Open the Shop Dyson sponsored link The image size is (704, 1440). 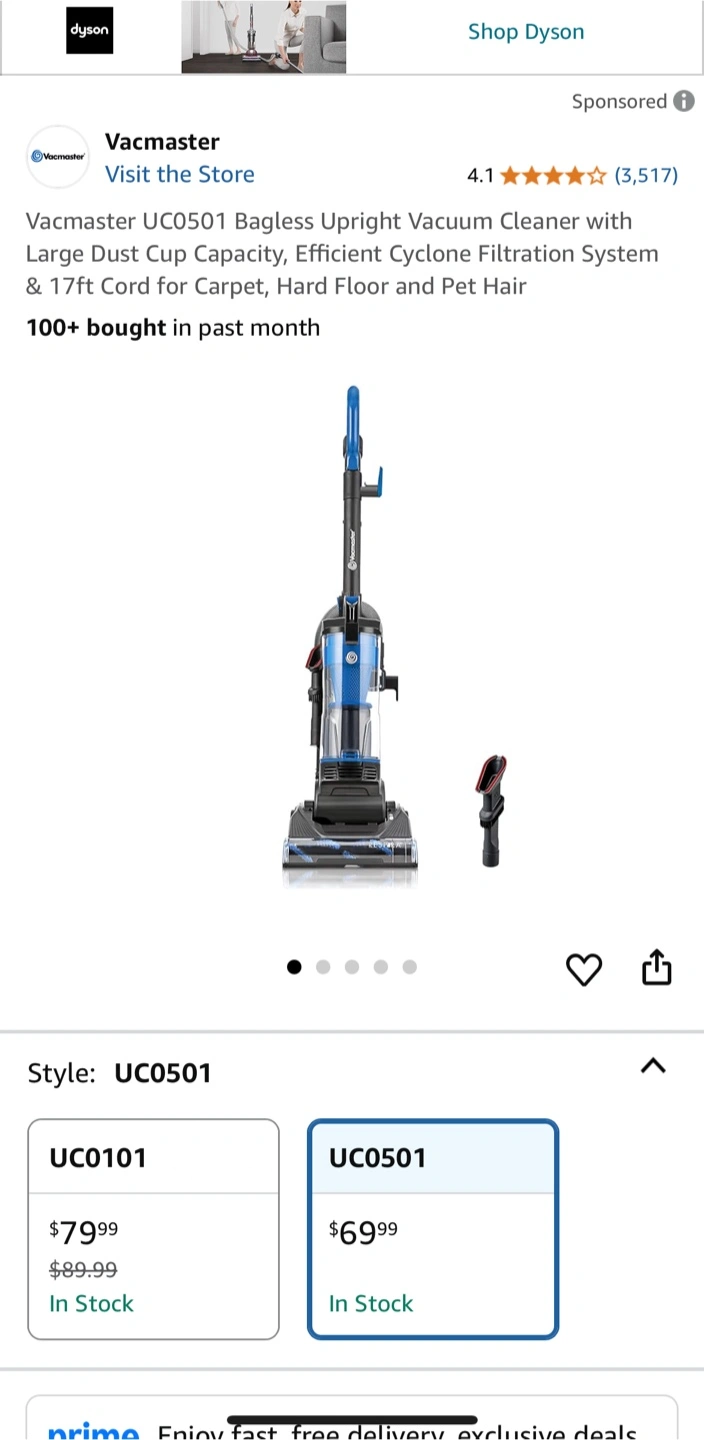click(525, 32)
